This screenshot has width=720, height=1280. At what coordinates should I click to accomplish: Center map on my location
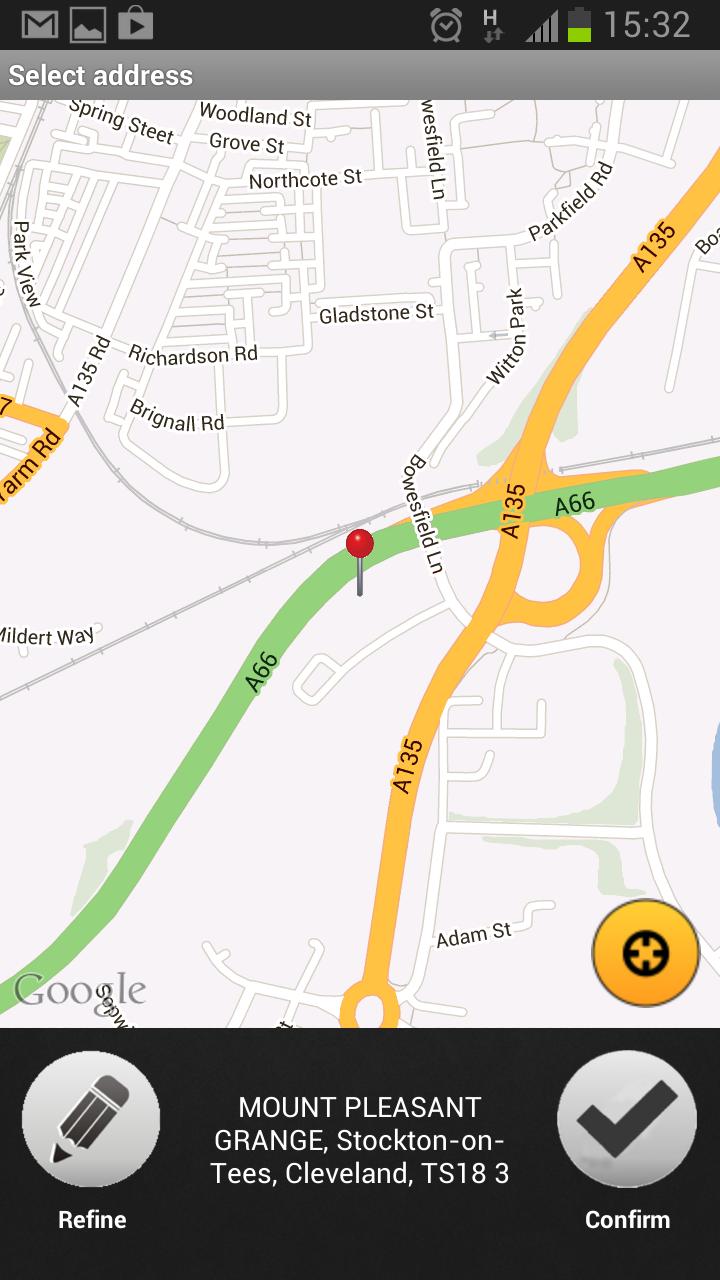pyautogui.click(x=645, y=953)
